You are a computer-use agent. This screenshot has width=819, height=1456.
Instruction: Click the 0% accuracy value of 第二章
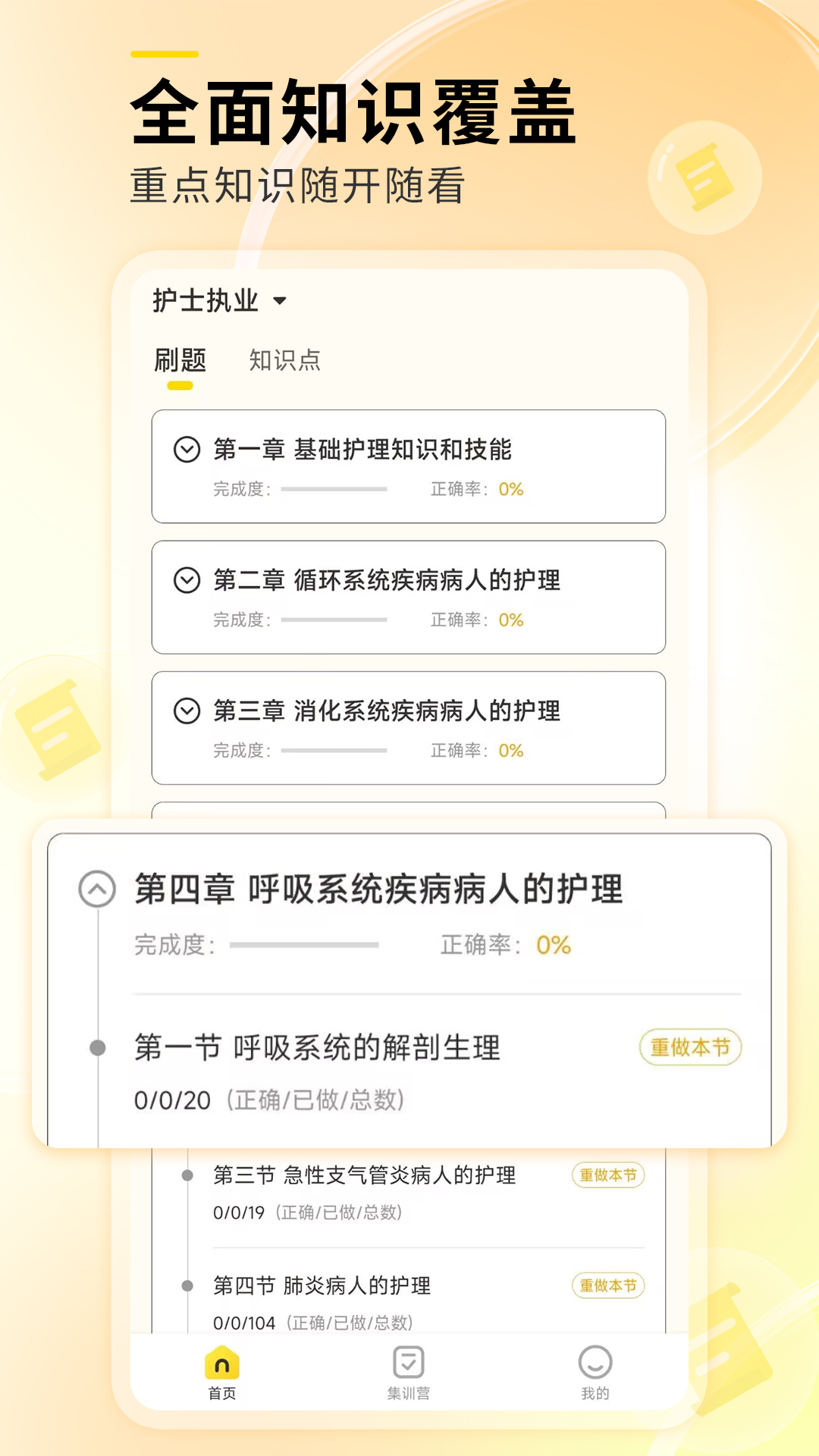[512, 620]
